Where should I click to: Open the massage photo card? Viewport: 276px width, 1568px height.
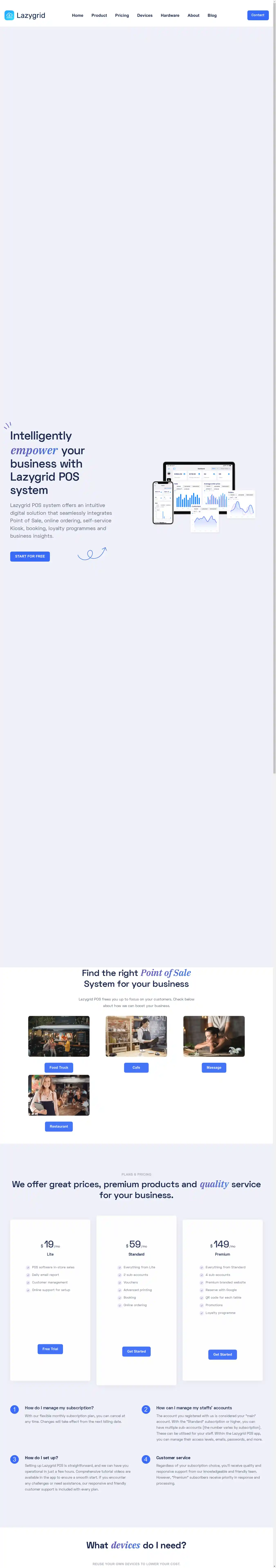point(214,1036)
